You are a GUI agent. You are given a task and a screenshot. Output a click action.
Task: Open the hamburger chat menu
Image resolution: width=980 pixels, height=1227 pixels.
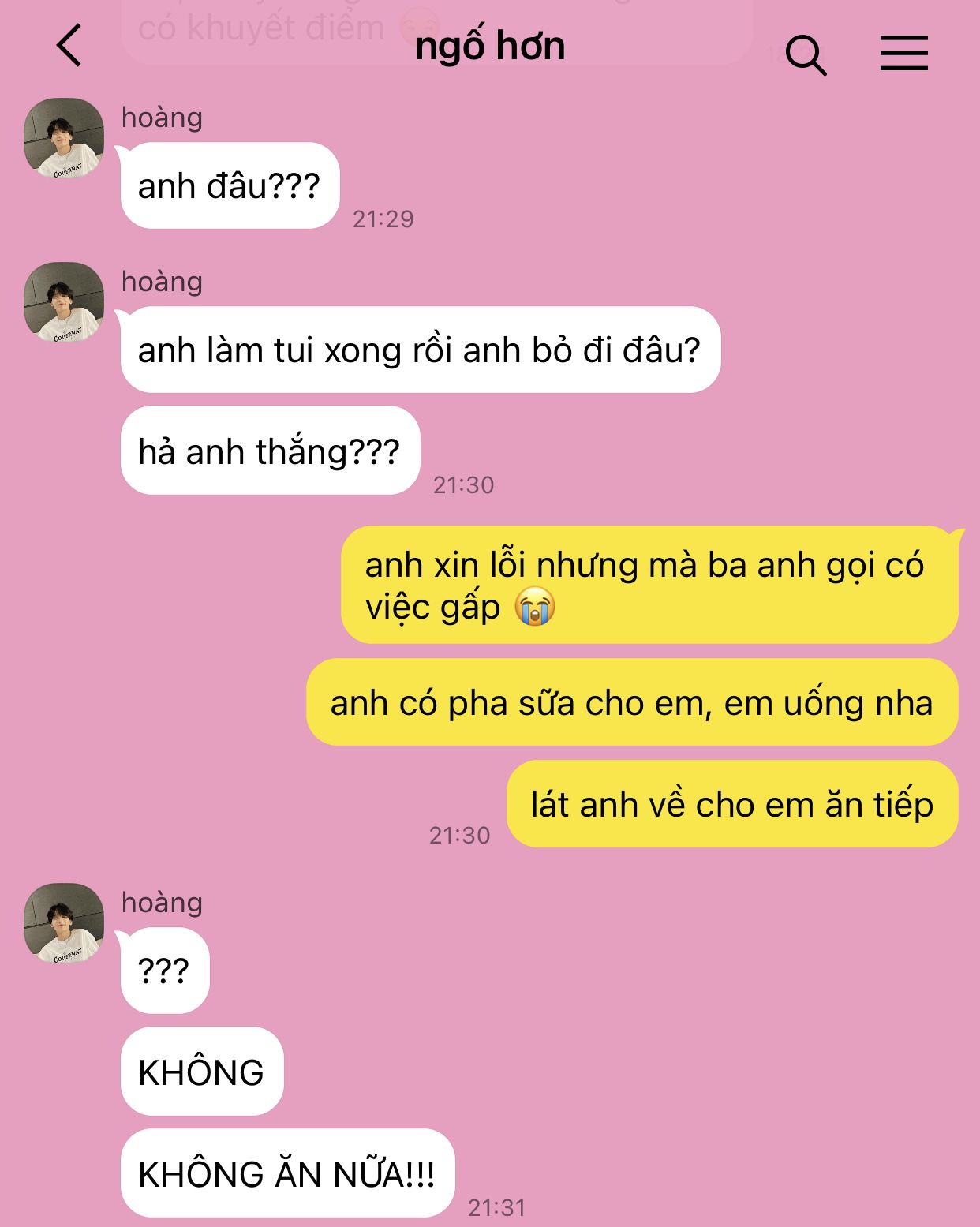903,54
